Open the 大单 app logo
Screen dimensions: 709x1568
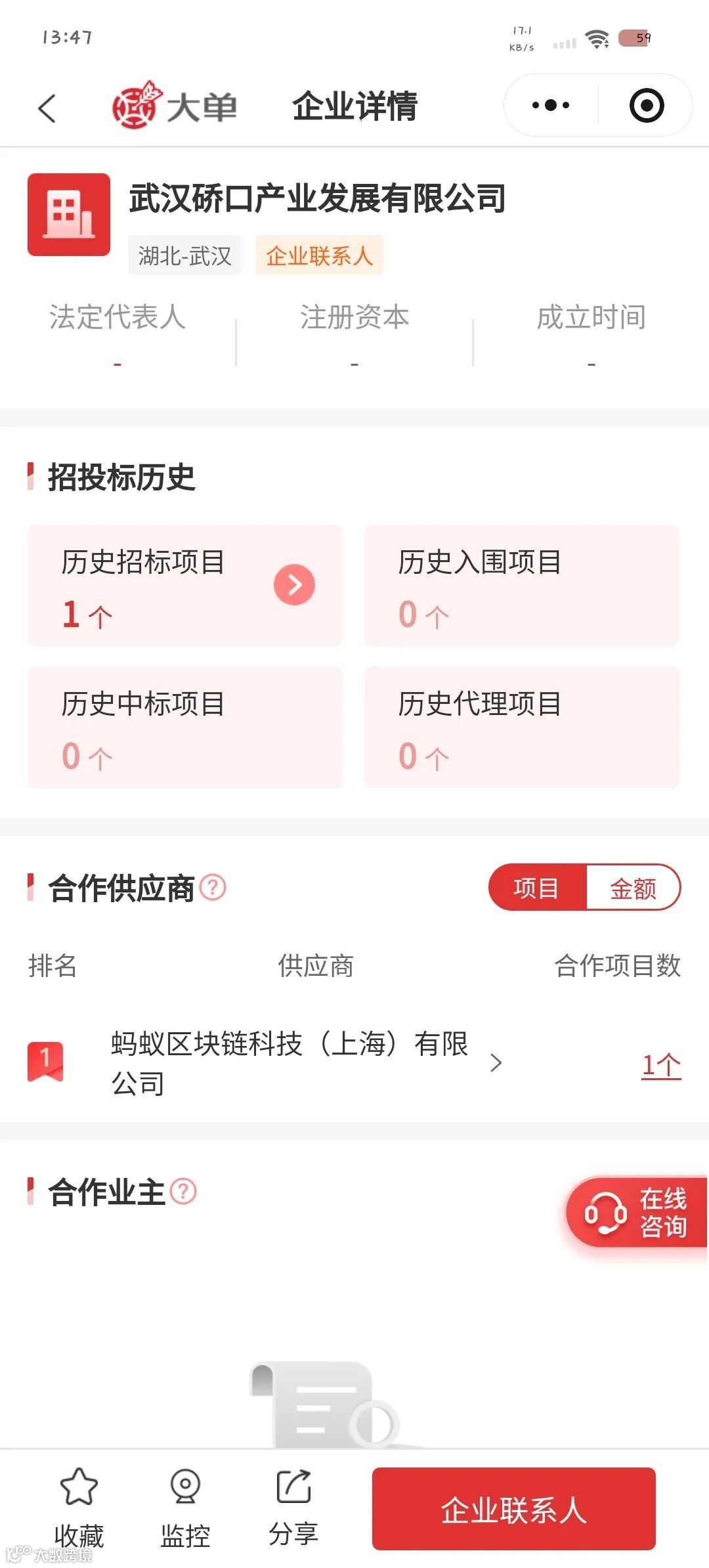(x=172, y=105)
